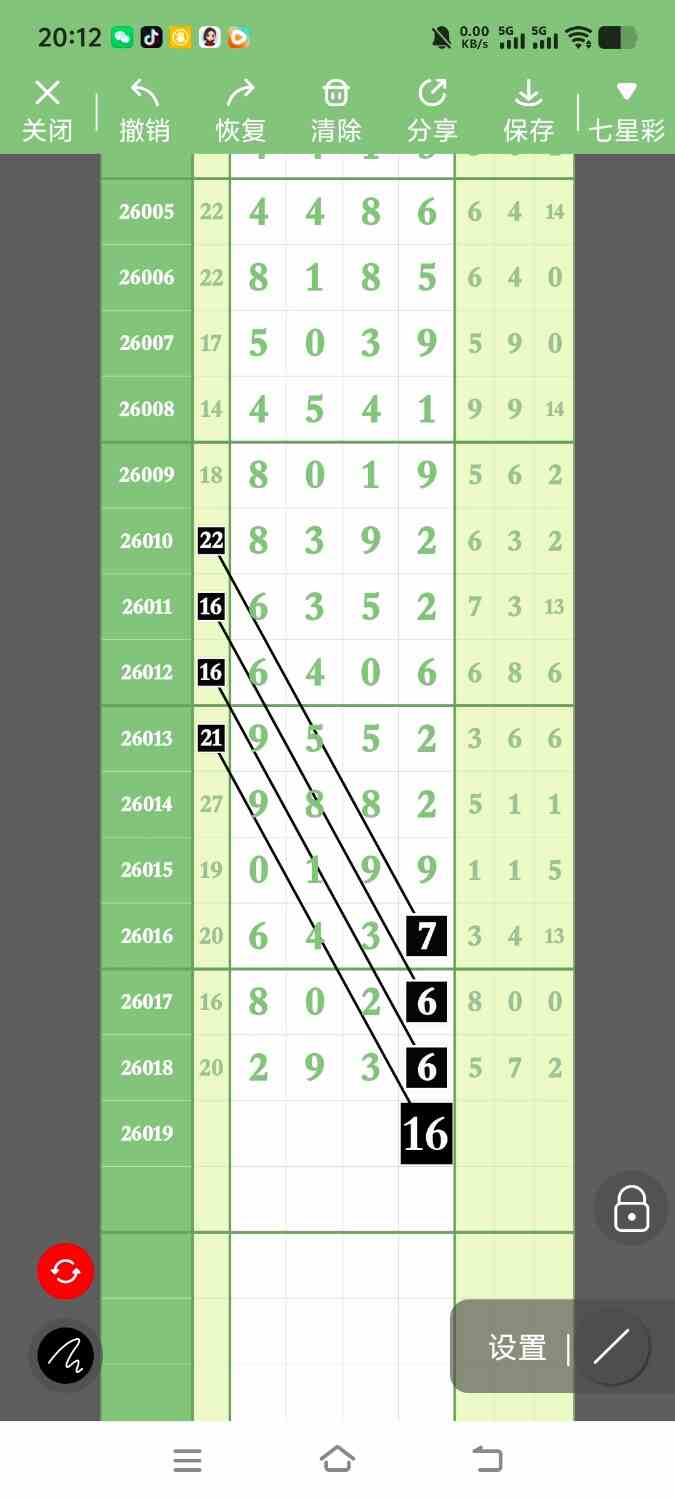Undo the last drawn line
675x1500 pixels.
144,111
